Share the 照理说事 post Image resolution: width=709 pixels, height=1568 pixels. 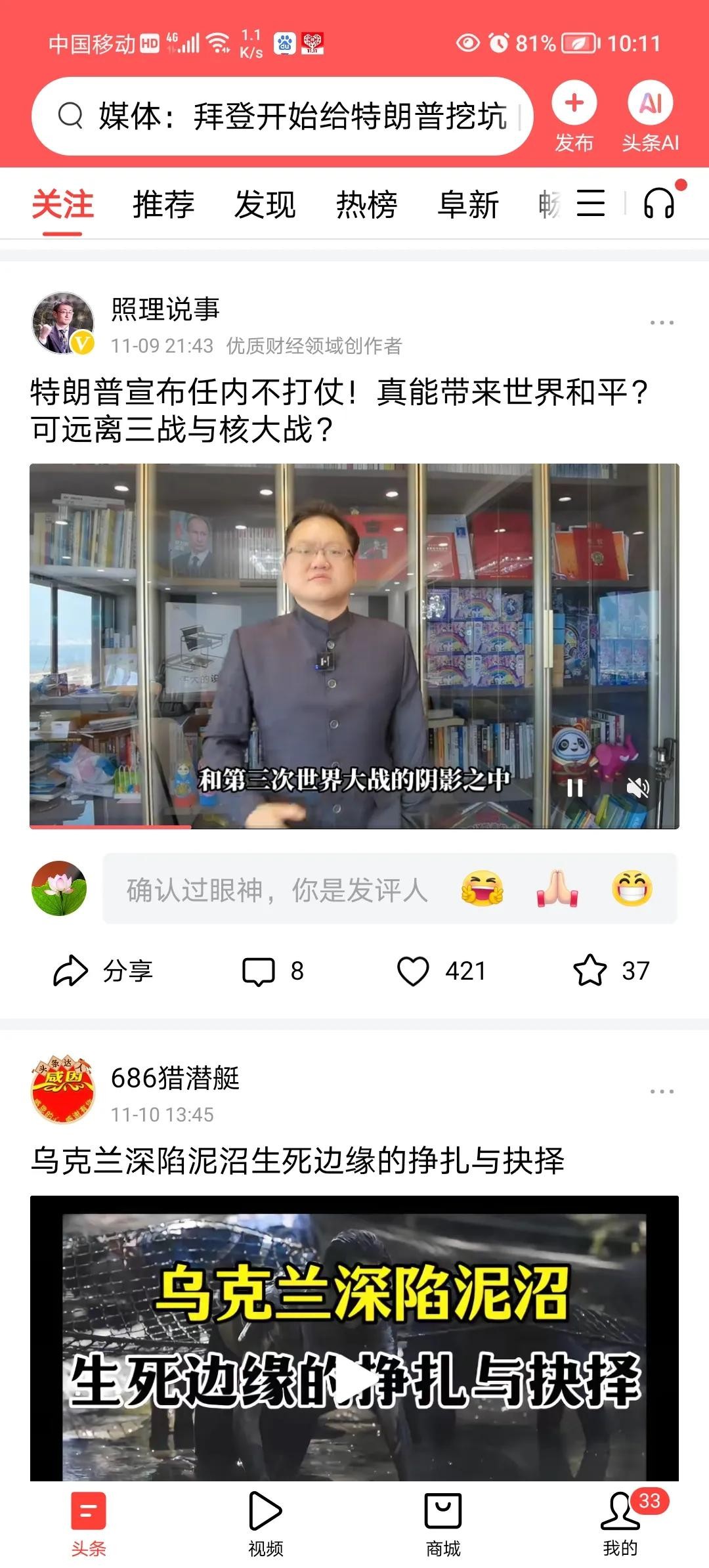[103, 971]
